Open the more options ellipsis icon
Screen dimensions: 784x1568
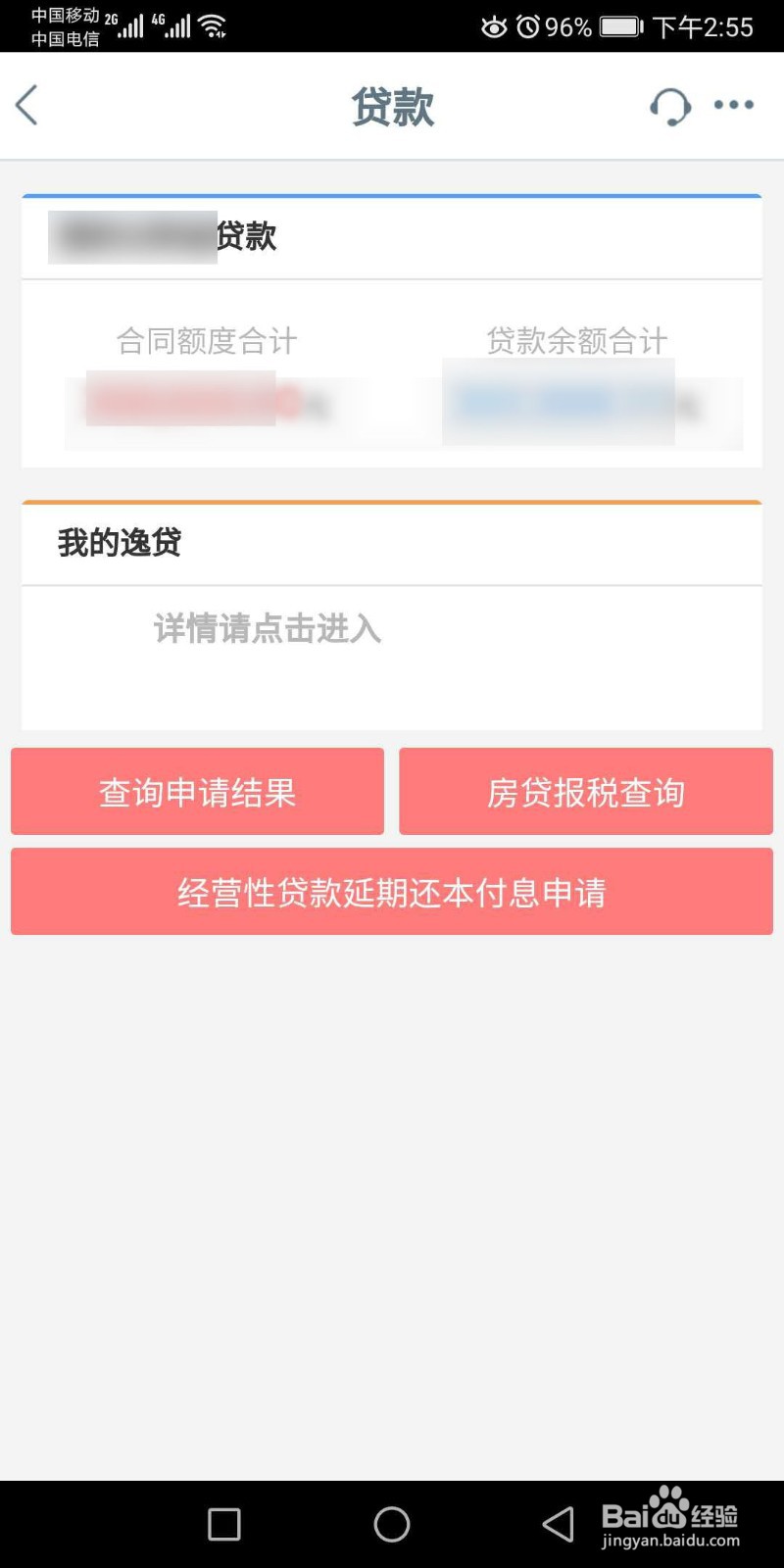click(734, 105)
